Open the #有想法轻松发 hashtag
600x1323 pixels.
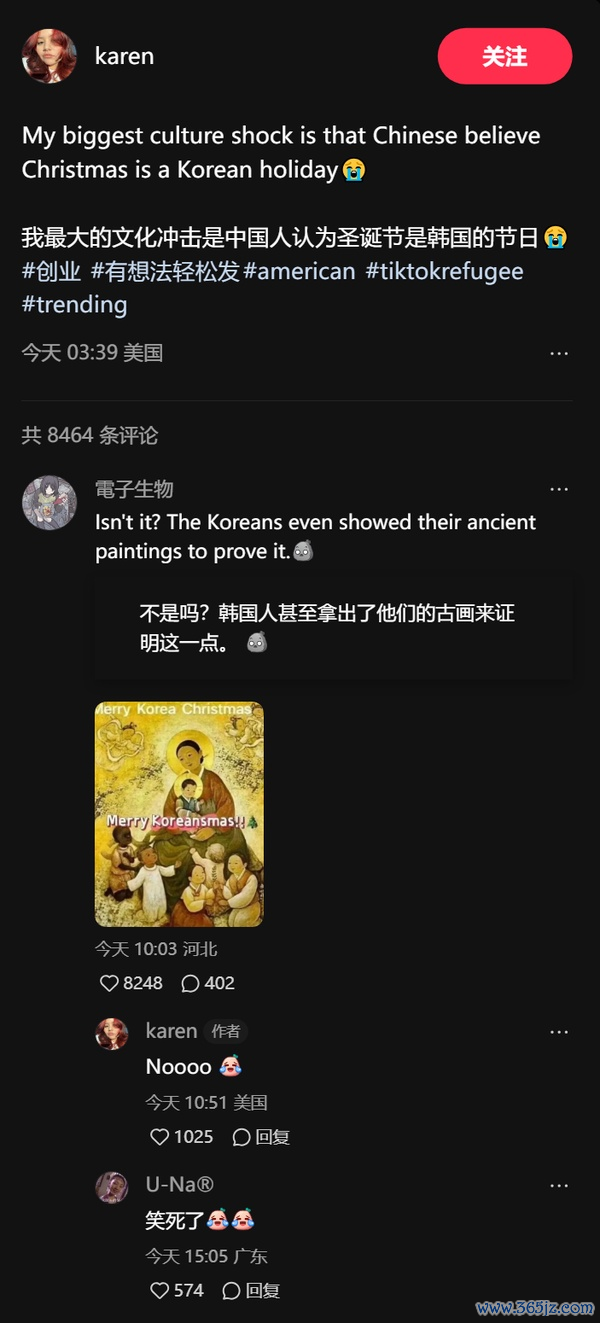[x=165, y=271]
